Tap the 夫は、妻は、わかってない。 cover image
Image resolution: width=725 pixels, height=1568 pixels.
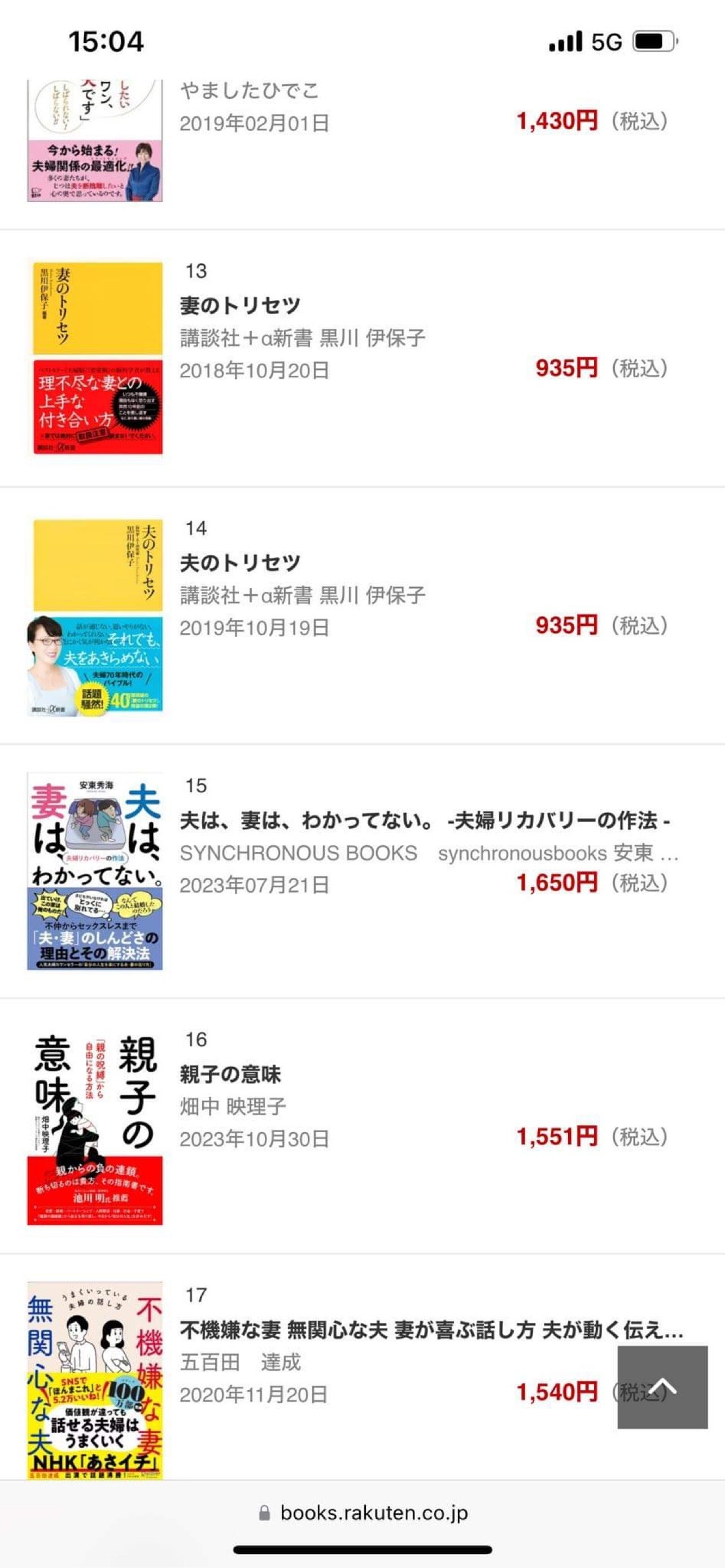point(95,871)
